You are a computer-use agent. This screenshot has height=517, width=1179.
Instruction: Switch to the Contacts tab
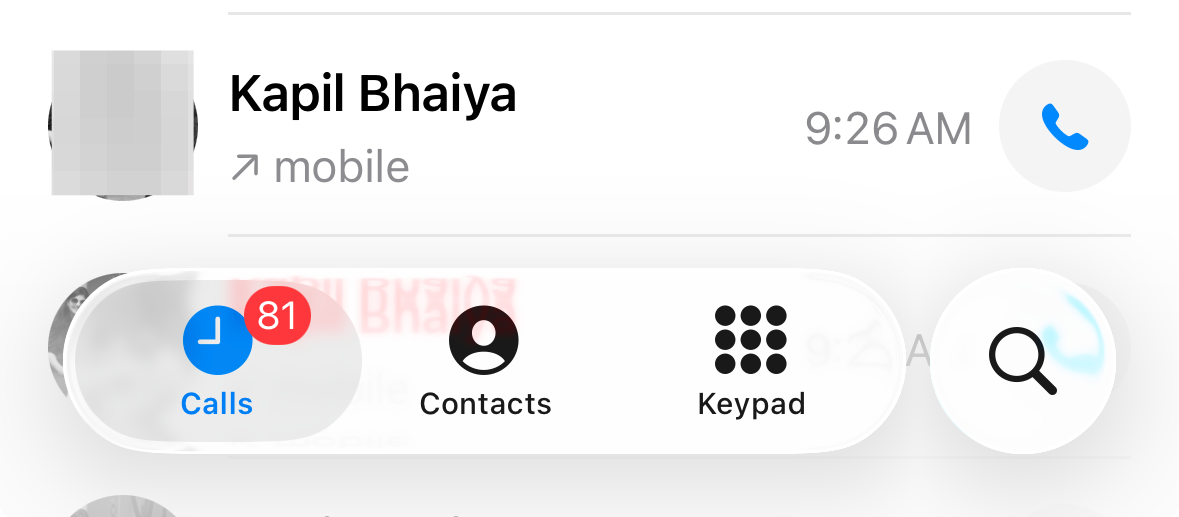click(x=485, y=362)
